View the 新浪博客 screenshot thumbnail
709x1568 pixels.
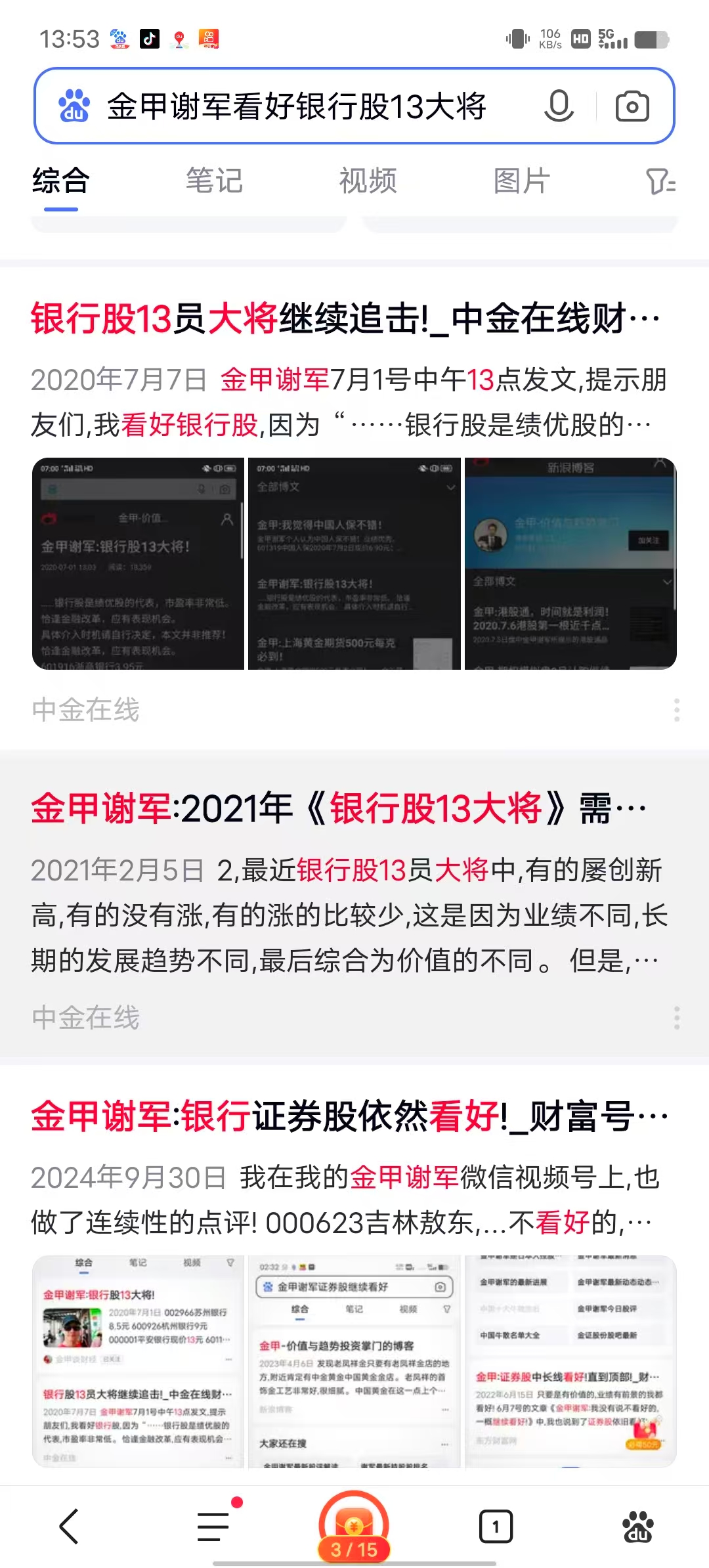[570, 563]
